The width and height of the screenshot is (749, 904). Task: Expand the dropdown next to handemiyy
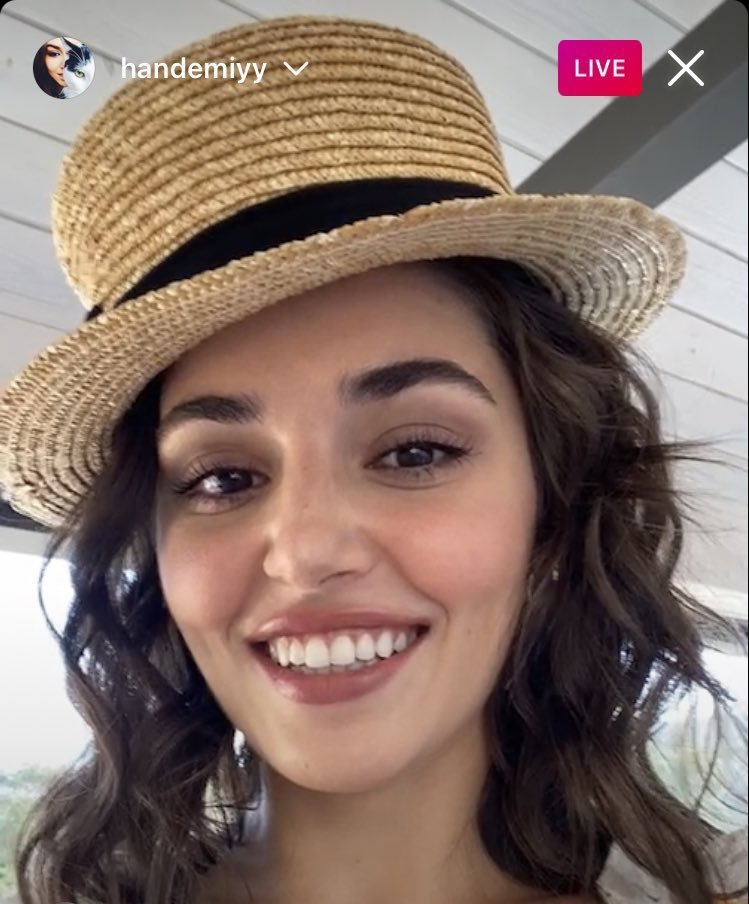(x=296, y=69)
